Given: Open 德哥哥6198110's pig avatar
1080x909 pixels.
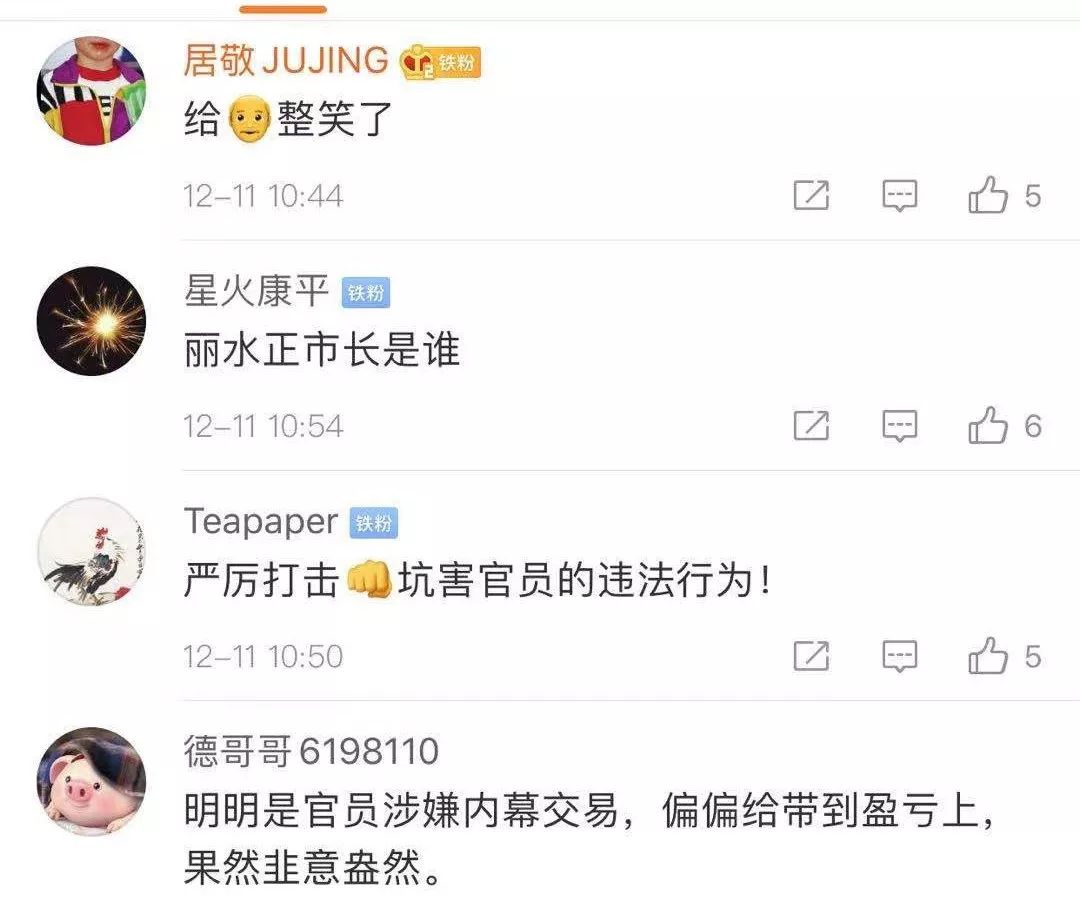Looking at the screenshot, I should [91, 782].
